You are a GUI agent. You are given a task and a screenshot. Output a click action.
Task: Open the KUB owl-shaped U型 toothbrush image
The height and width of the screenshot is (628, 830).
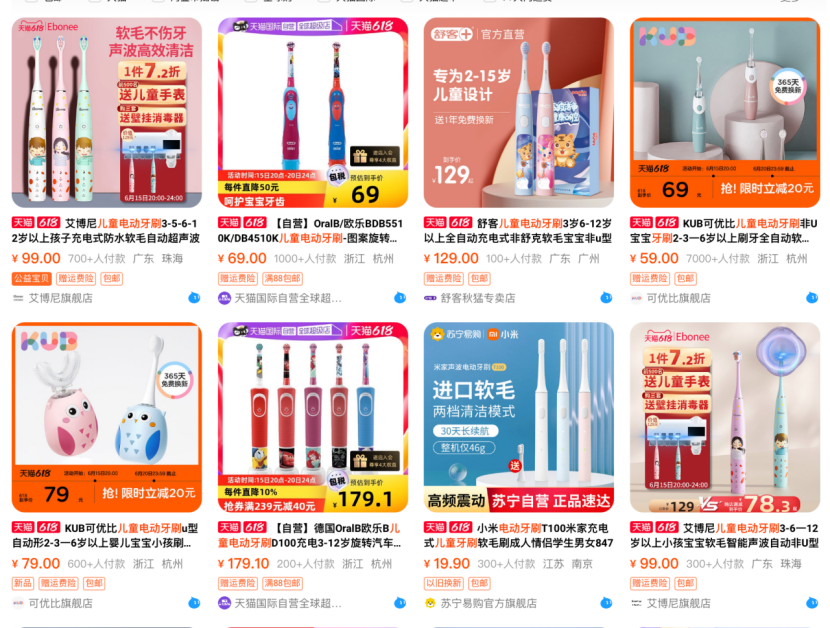pyautogui.click(x=106, y=416)
